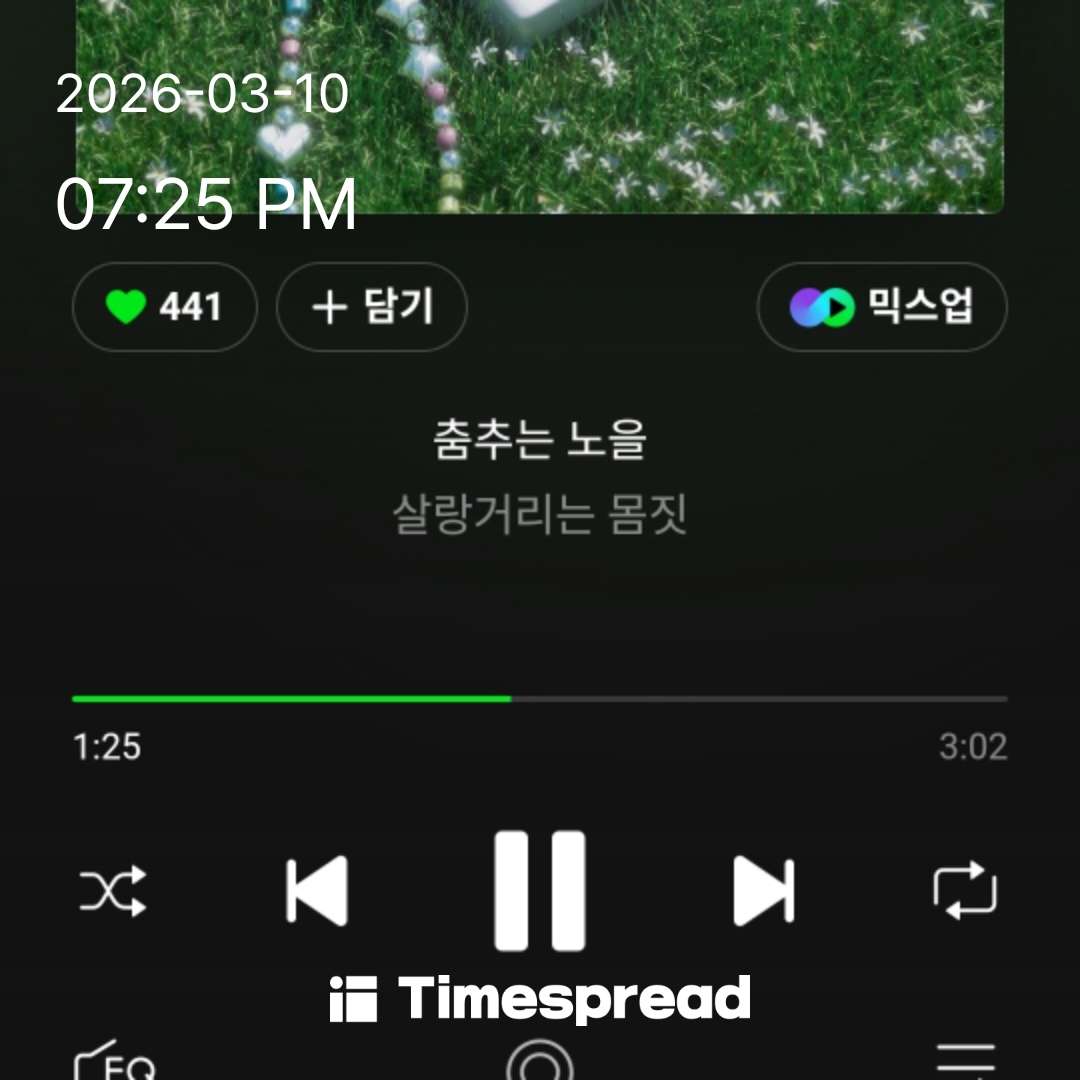Pause the current song
Image resolution: width=1080 pixels, height=1080 pixels.
[x=540, y=890]
